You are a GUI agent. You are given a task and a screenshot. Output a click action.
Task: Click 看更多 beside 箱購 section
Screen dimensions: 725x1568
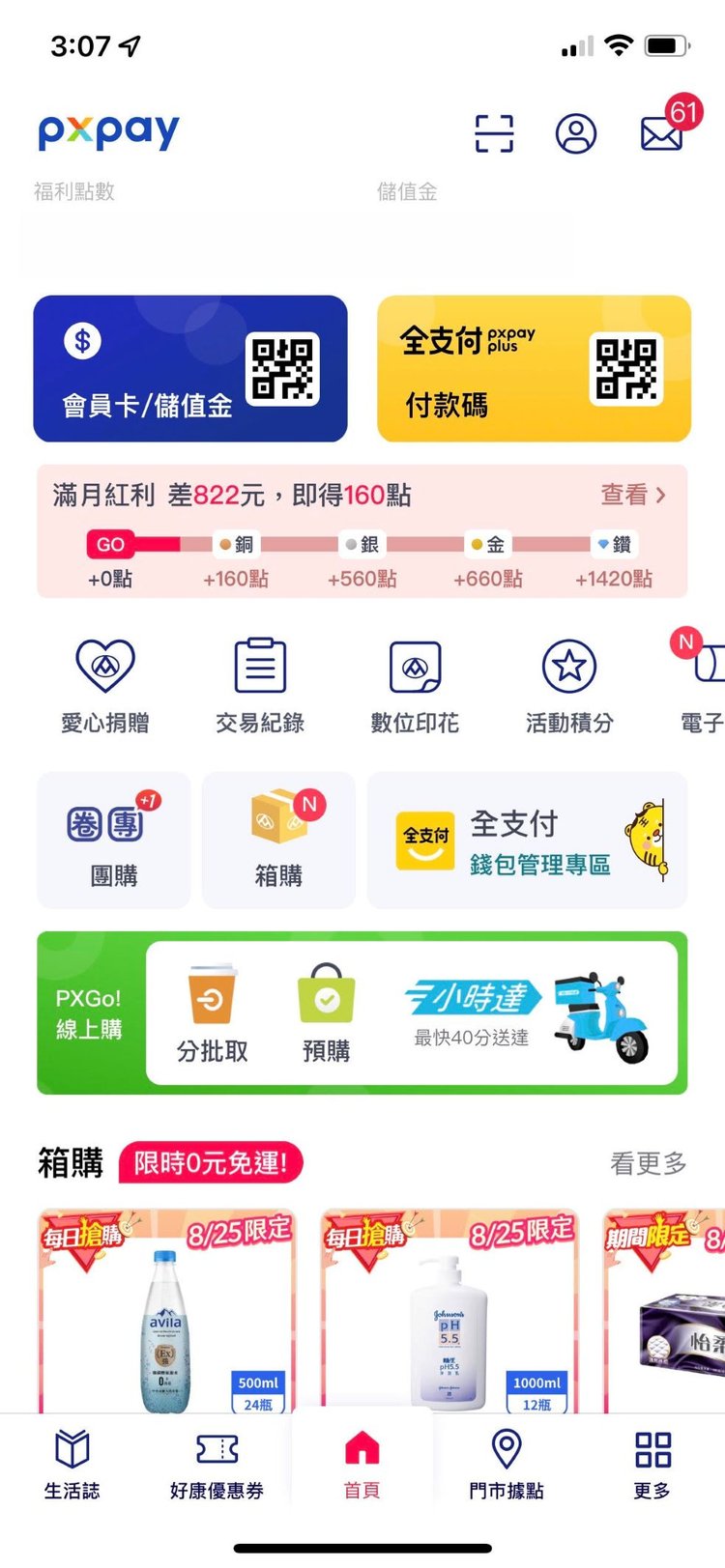point(647,1166)
